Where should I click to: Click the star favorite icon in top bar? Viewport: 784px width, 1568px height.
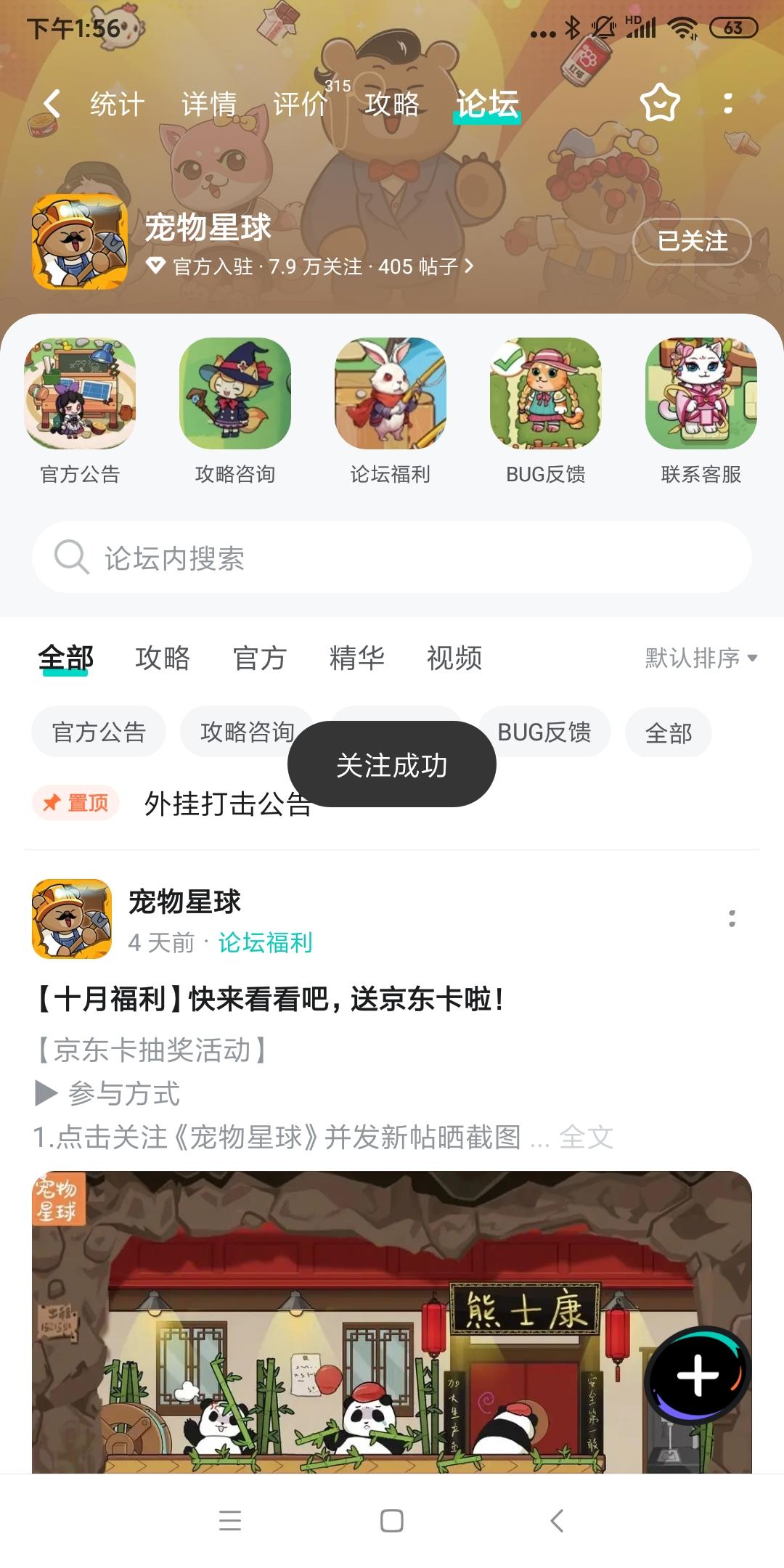click(x=659, y=103)
